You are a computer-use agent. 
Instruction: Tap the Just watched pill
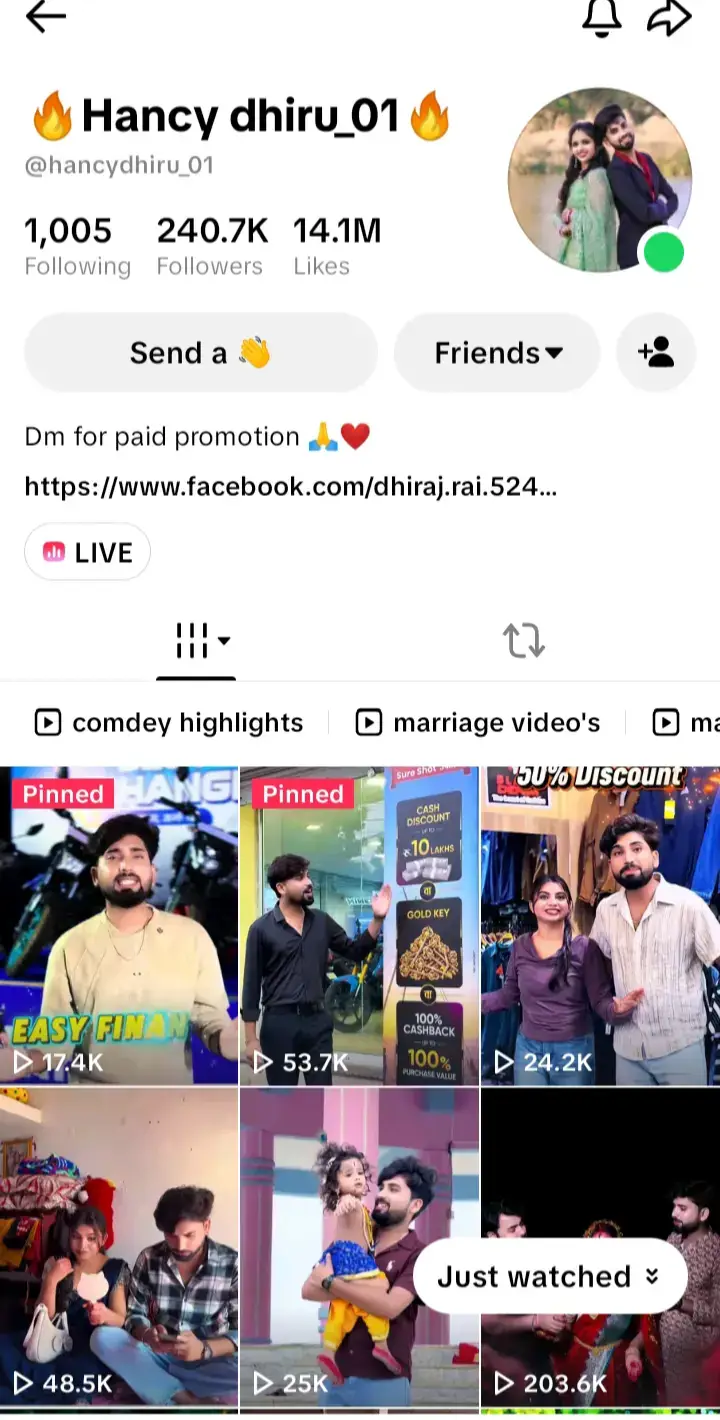point(550,1276)
